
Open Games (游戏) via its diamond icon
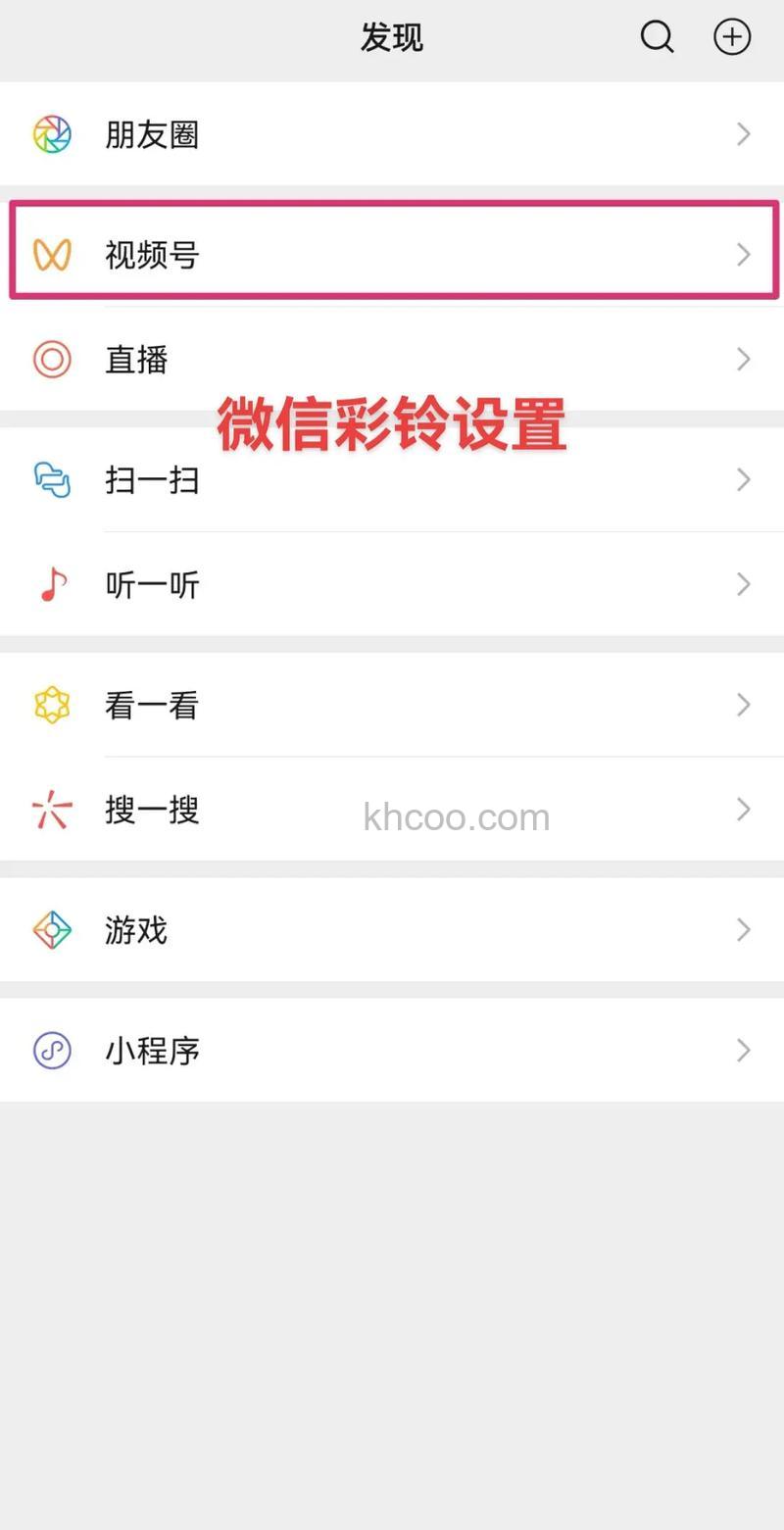coord(51,929)
